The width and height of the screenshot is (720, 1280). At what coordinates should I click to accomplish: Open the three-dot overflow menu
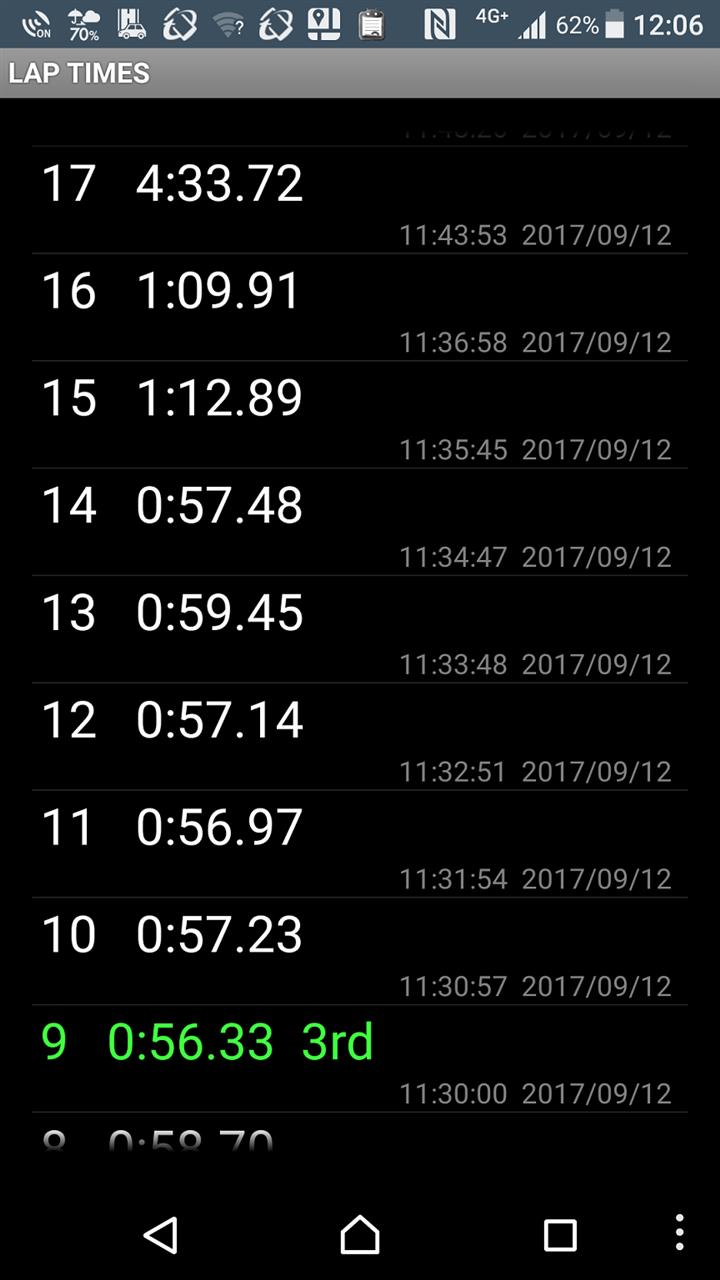tap(680, 1233)
